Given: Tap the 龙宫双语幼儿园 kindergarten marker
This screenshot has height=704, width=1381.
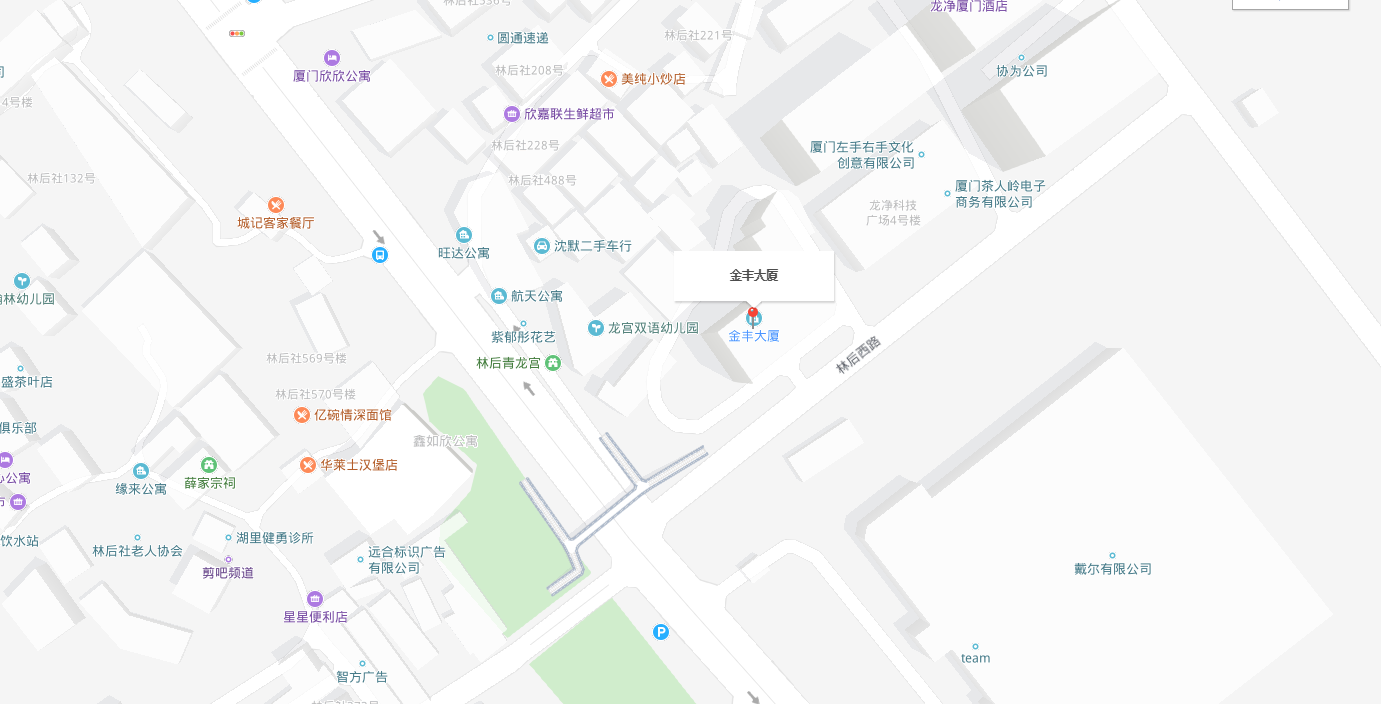Looking at the screenshot, I should coord(596,328).
